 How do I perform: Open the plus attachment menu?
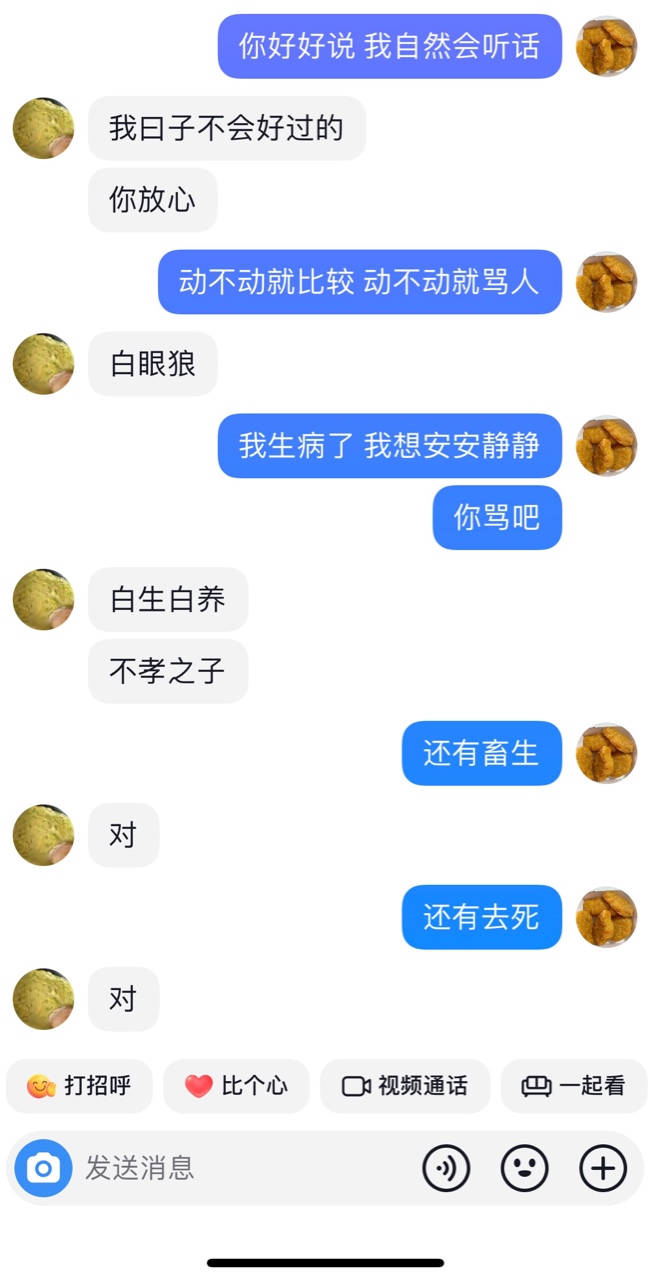603,1168
